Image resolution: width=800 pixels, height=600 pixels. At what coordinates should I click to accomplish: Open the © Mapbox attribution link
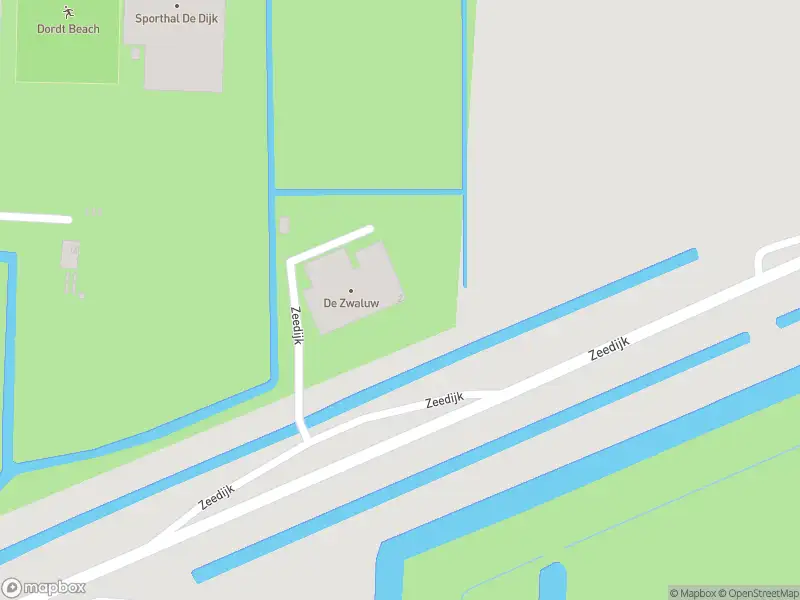coord(692,593)
